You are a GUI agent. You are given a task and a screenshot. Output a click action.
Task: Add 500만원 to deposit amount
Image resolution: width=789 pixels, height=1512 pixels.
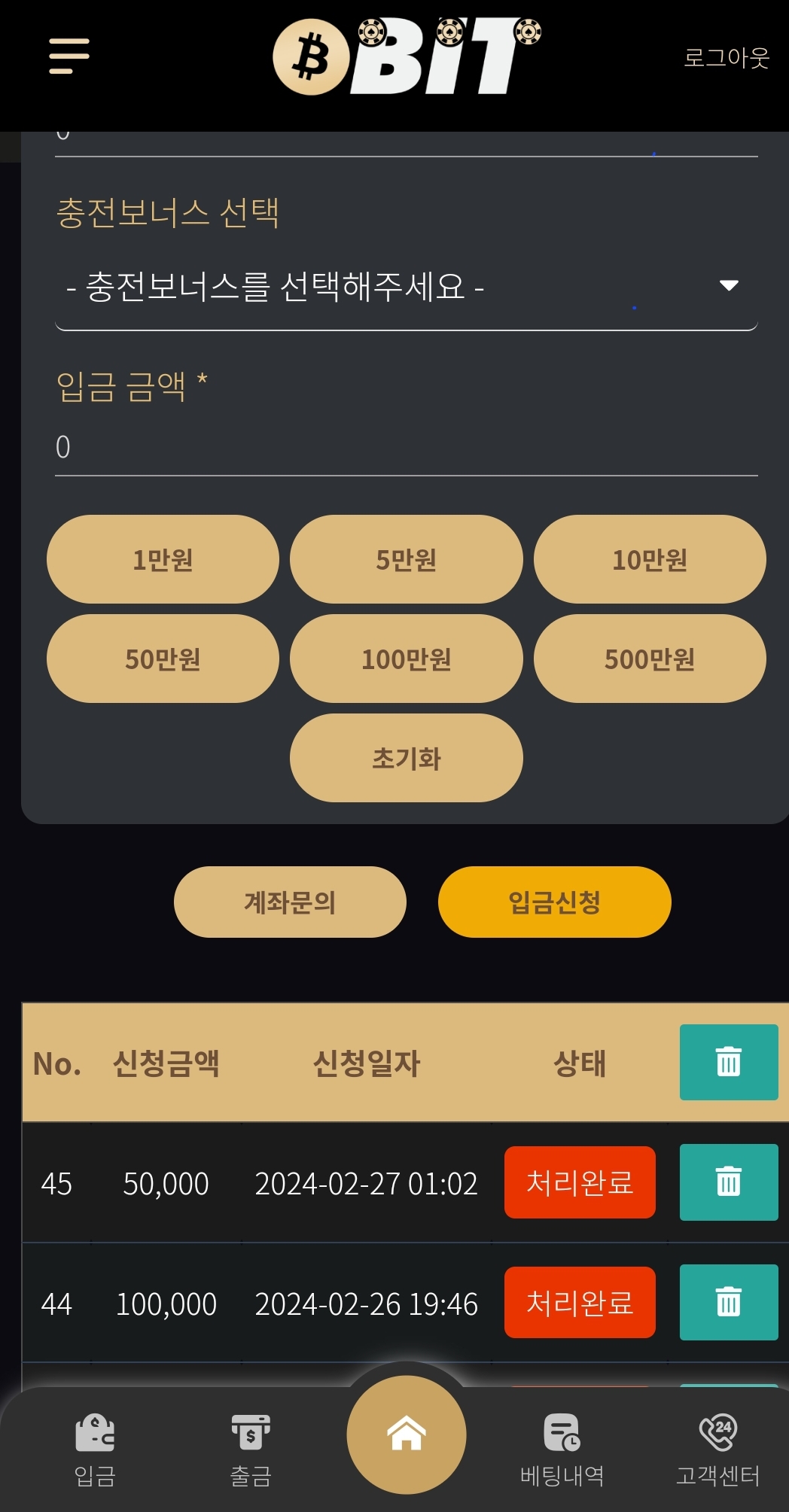click(x=649, y=659)
